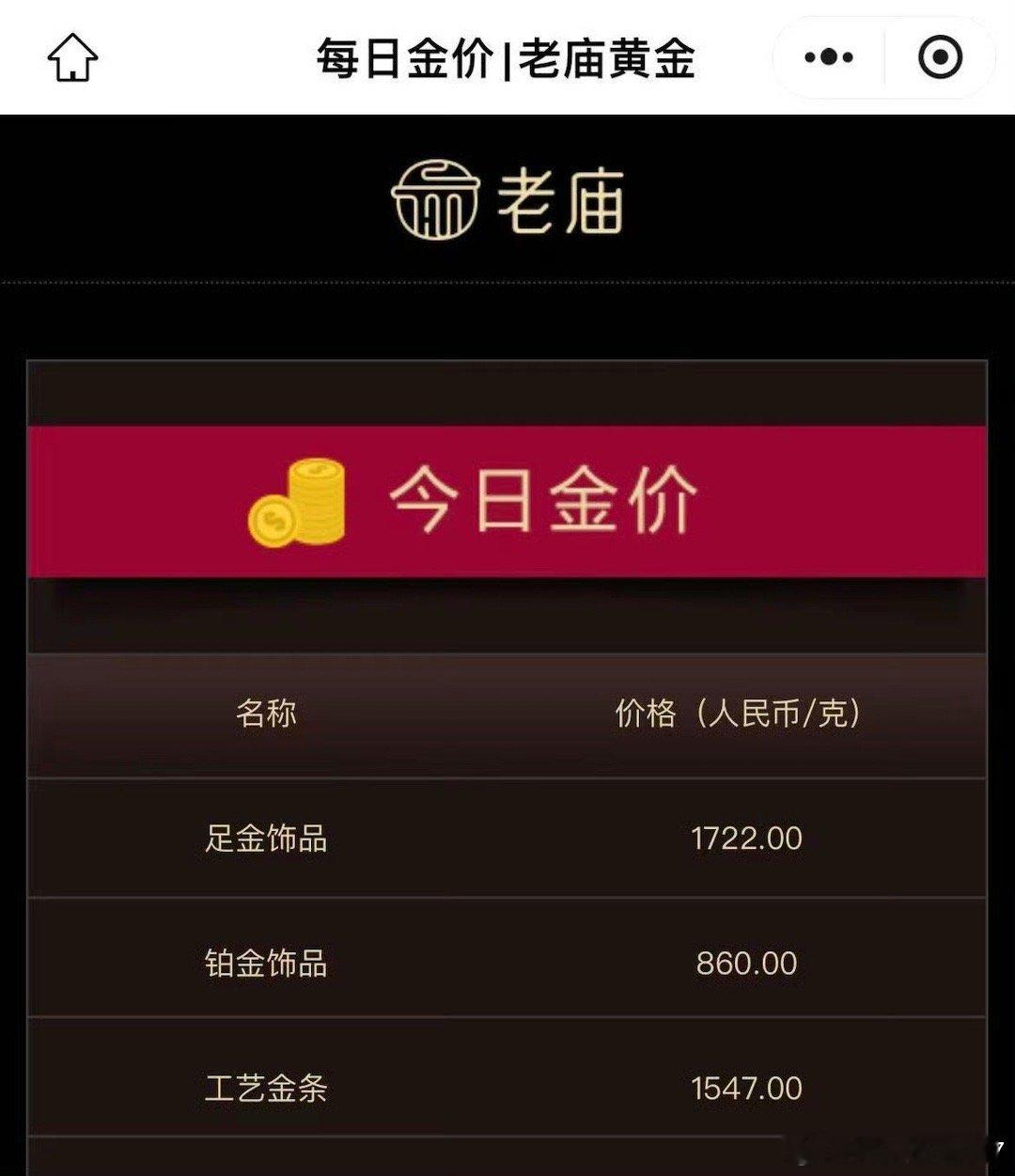Select the 每日金价|老庙黄金 title
This screenshot has height=1176, width=1015.
tap(507, 56)
